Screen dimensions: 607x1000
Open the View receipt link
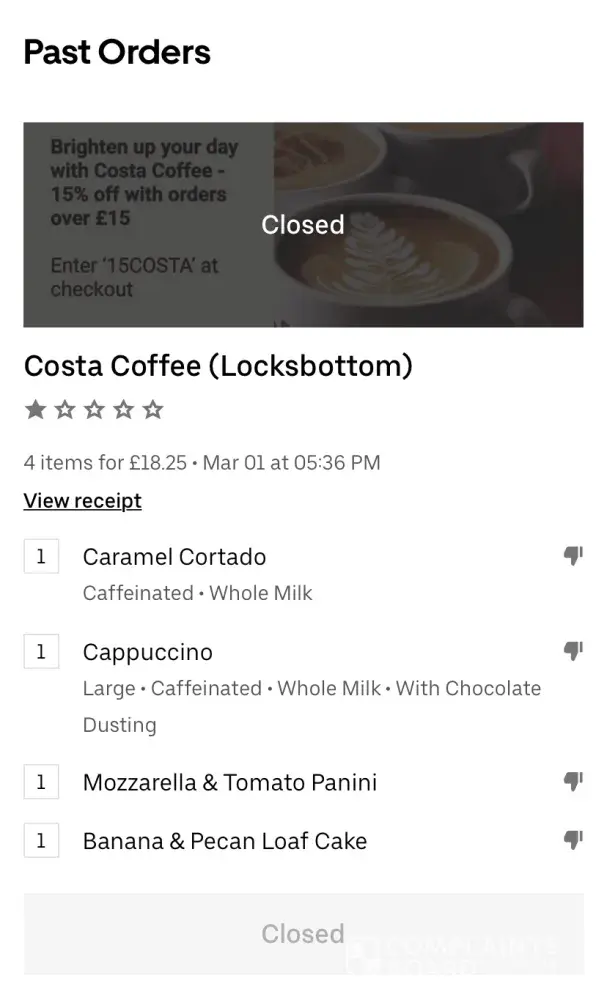82,501
